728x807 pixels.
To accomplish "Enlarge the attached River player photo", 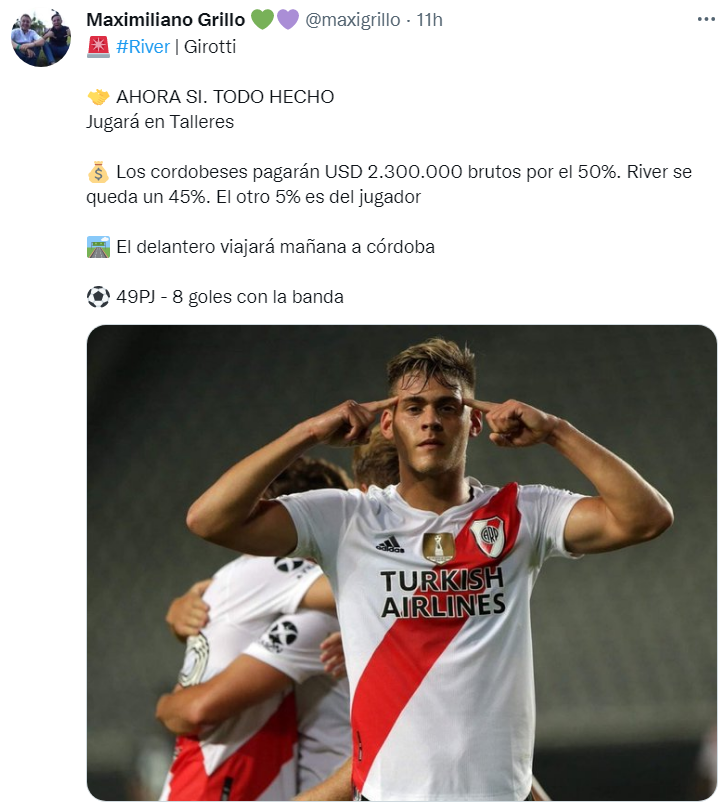I will click(x=402, y=562).
